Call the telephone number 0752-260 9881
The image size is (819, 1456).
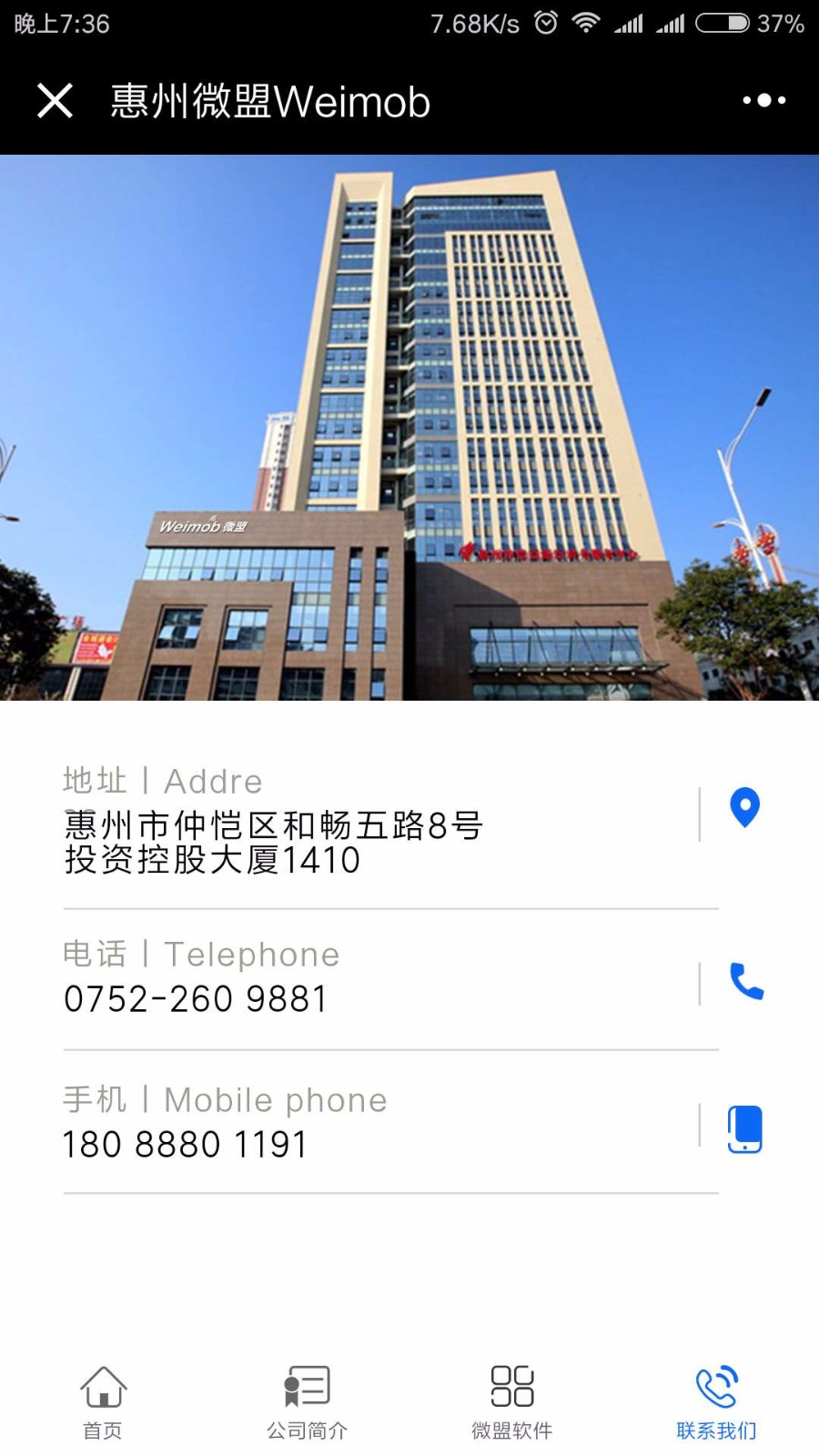coord(747,981)
